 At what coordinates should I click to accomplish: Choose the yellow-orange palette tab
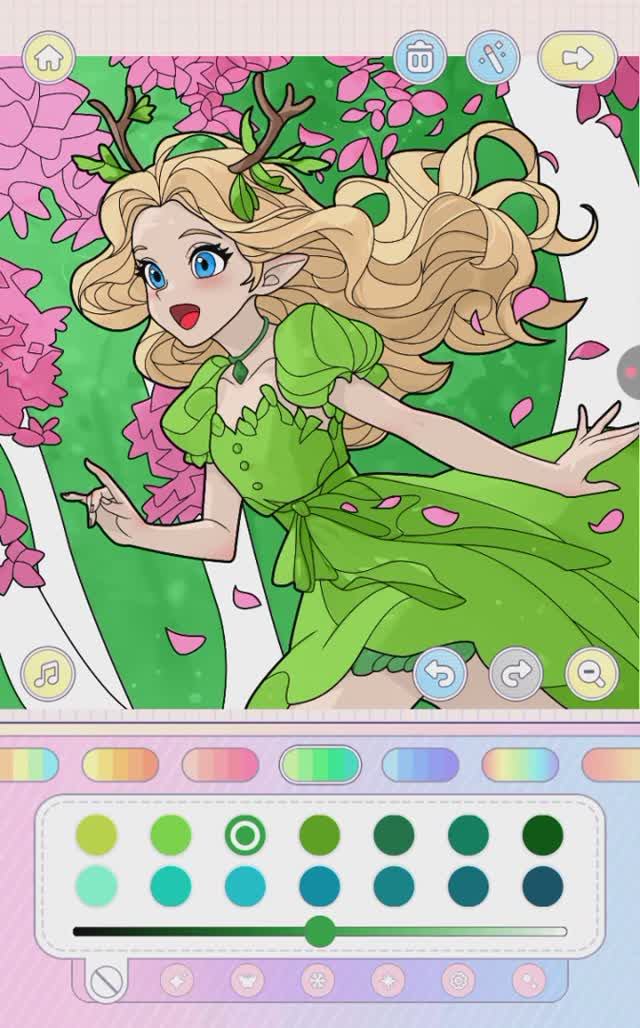120,765
